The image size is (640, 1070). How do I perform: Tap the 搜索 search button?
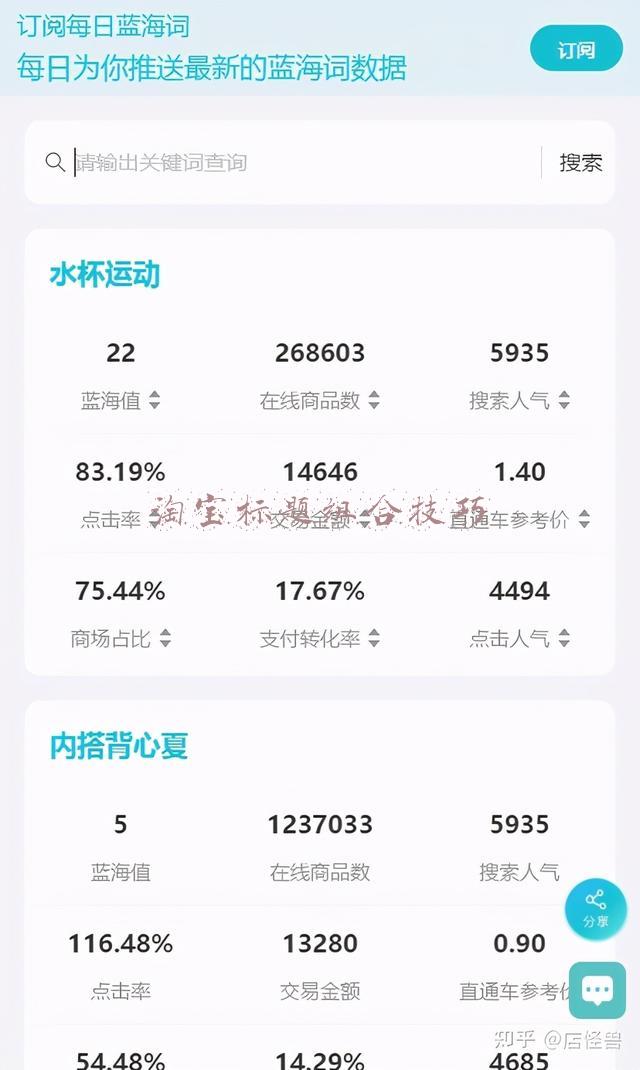(581, 162)
